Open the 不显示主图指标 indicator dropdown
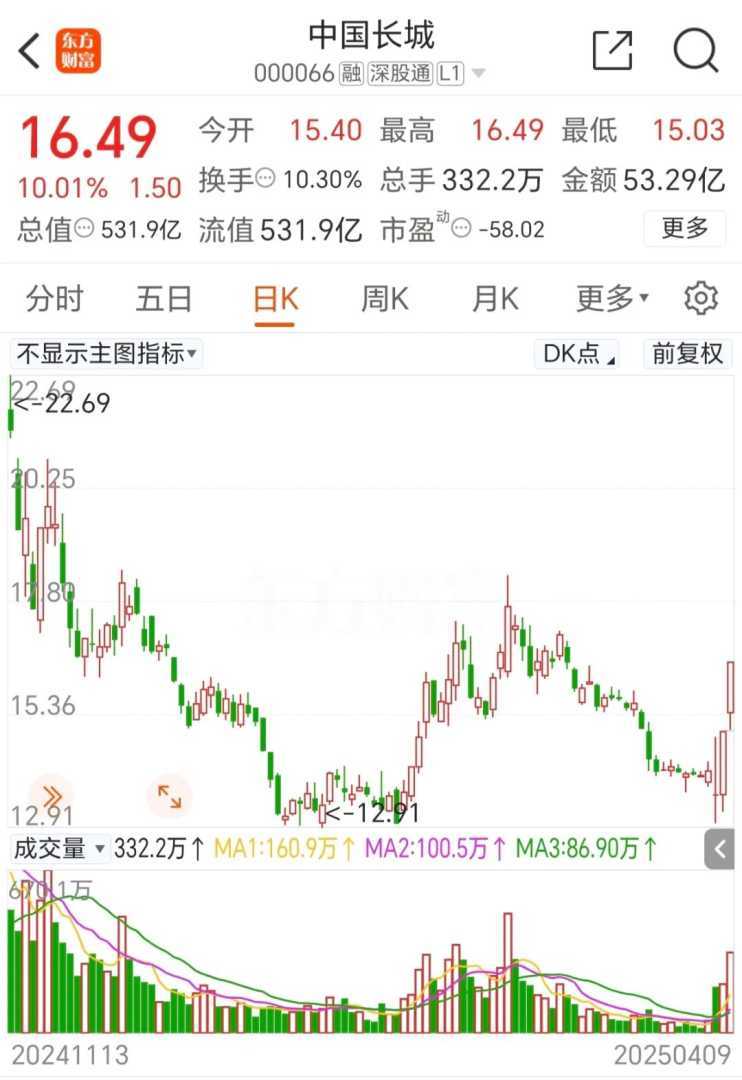 pyautogui.click(x=105, y=353)
